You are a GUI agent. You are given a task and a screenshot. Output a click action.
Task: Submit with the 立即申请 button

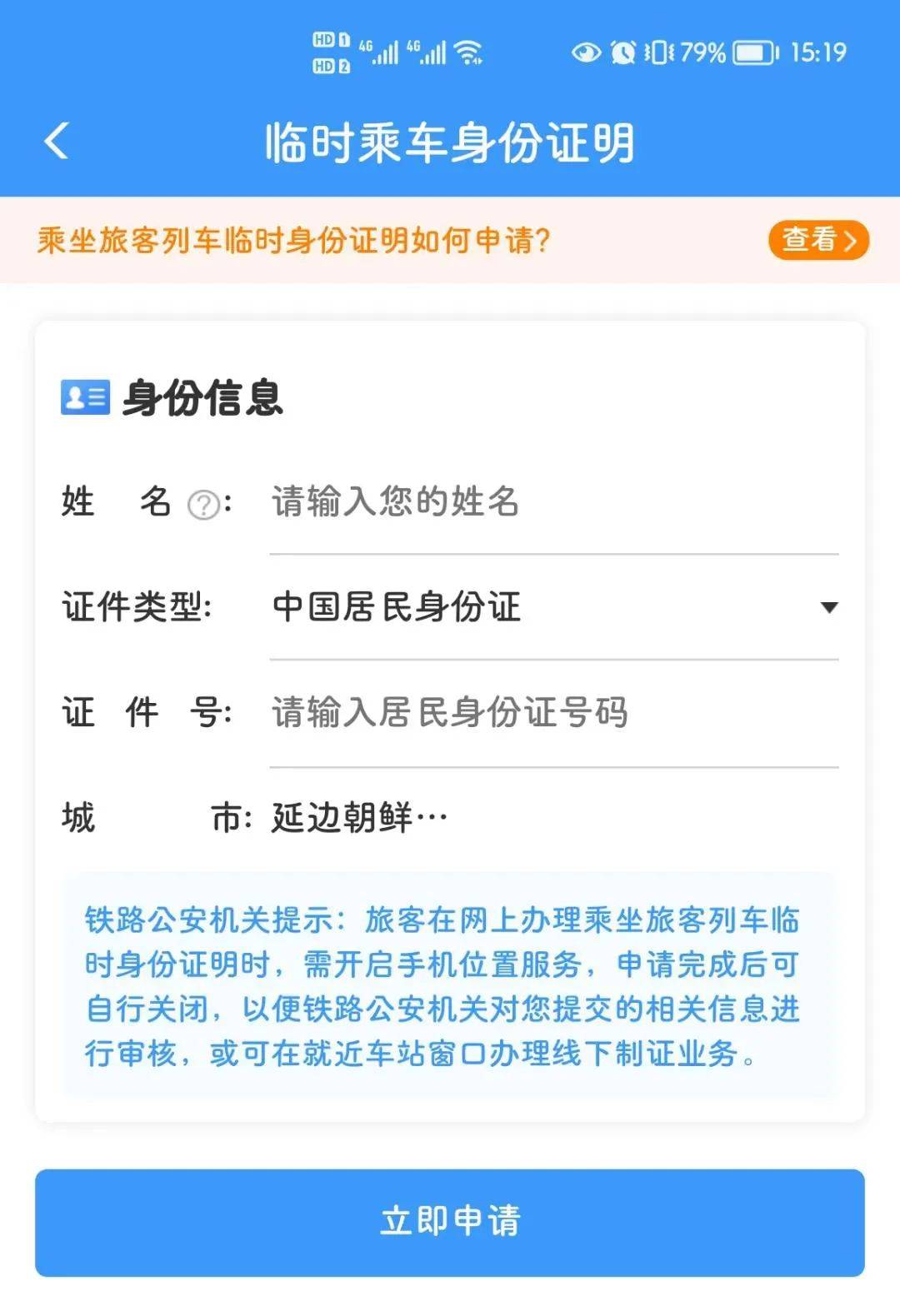click(x=450, y=1222)
